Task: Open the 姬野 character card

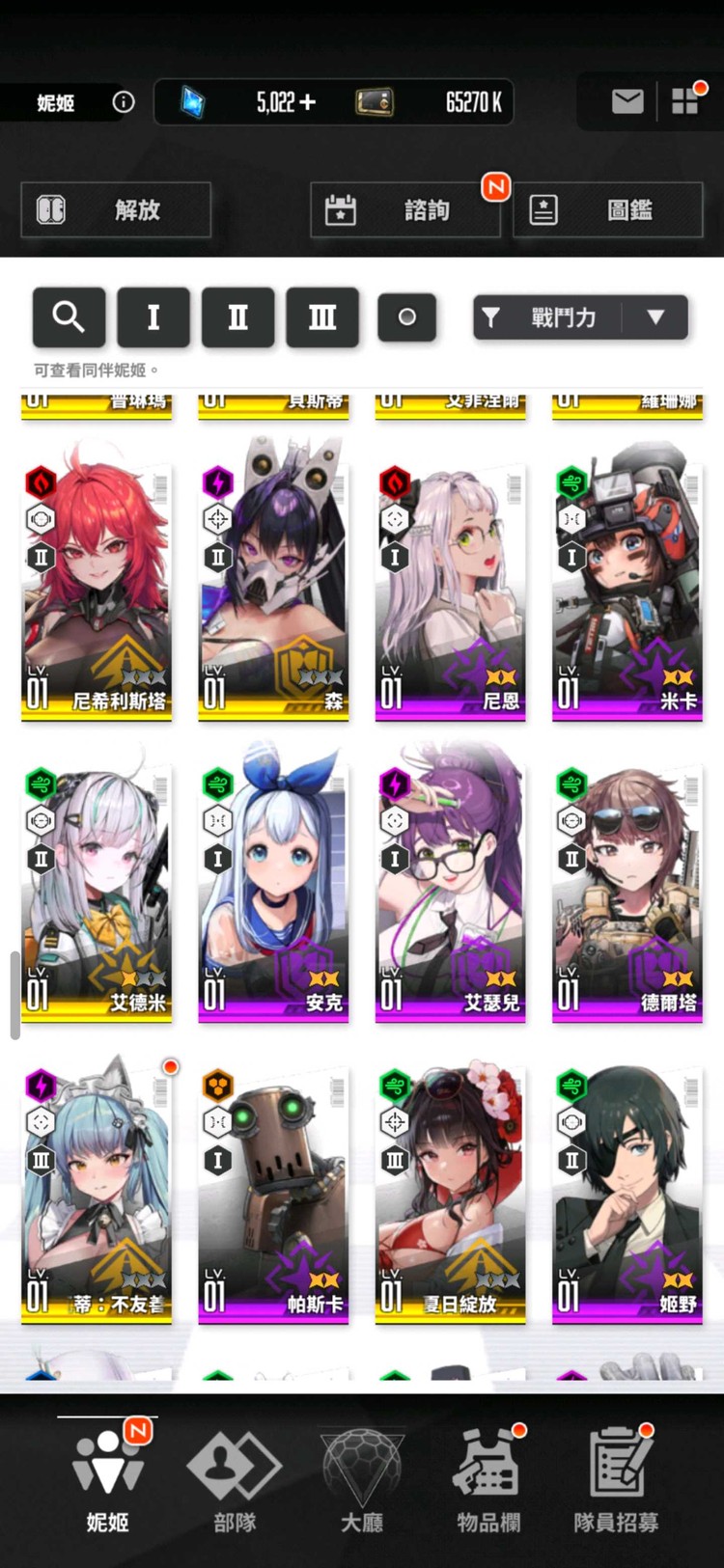Action: (x=627, y=1192)
